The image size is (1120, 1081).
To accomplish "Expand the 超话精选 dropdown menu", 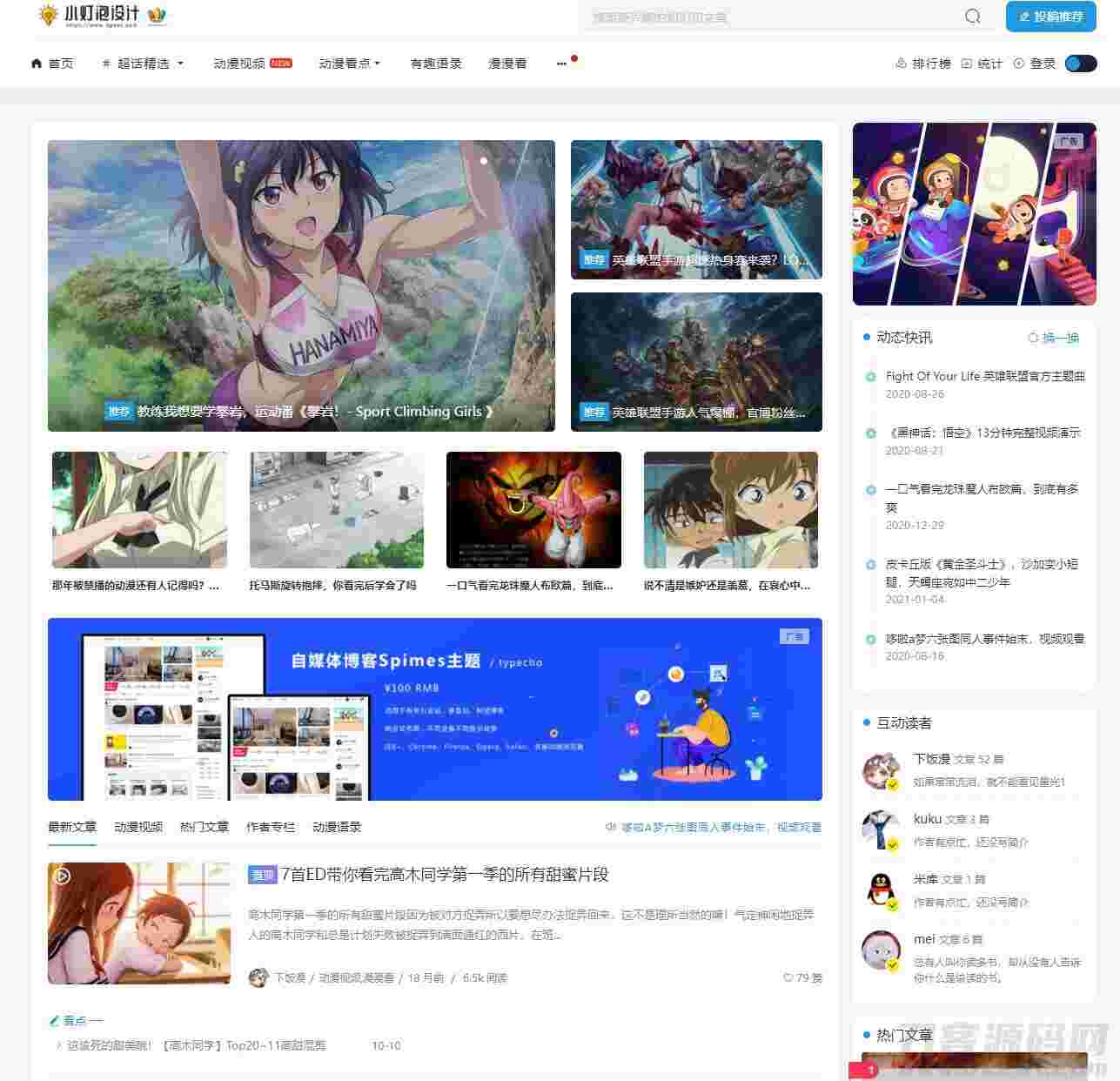I will (x=144, y=64).
